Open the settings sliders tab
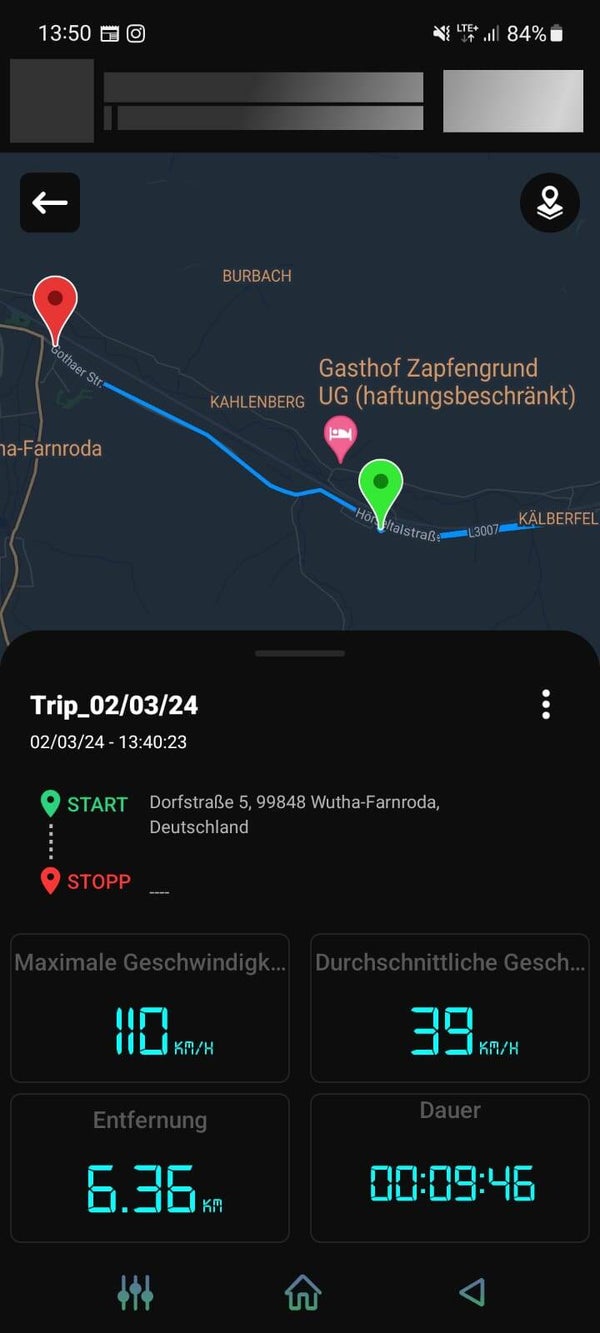 pos(135,1292)
